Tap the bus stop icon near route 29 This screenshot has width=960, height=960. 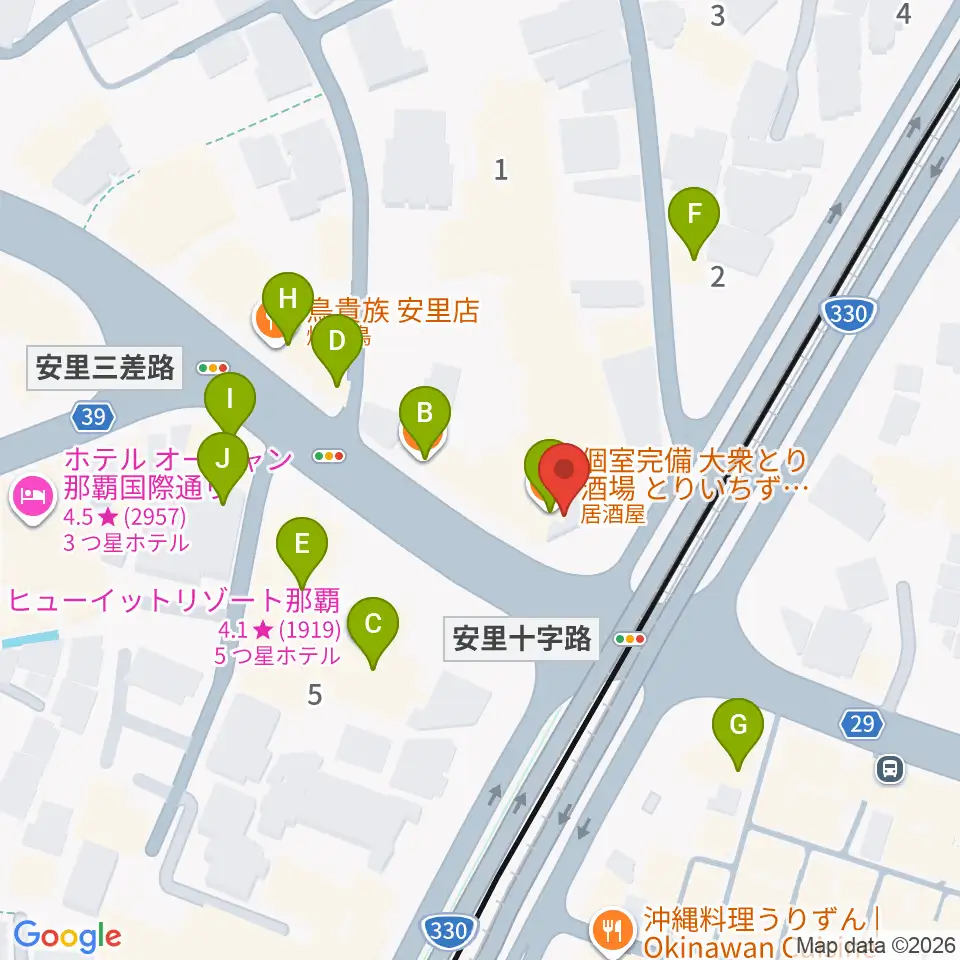coord(890,768)
